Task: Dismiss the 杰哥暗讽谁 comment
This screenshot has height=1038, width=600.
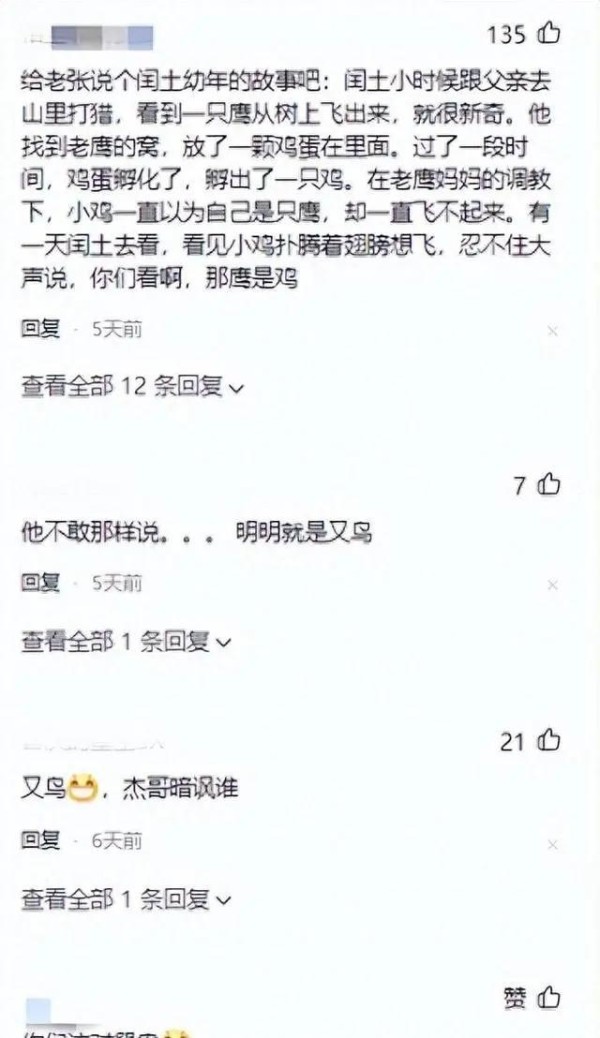Action: click(552, 844)
